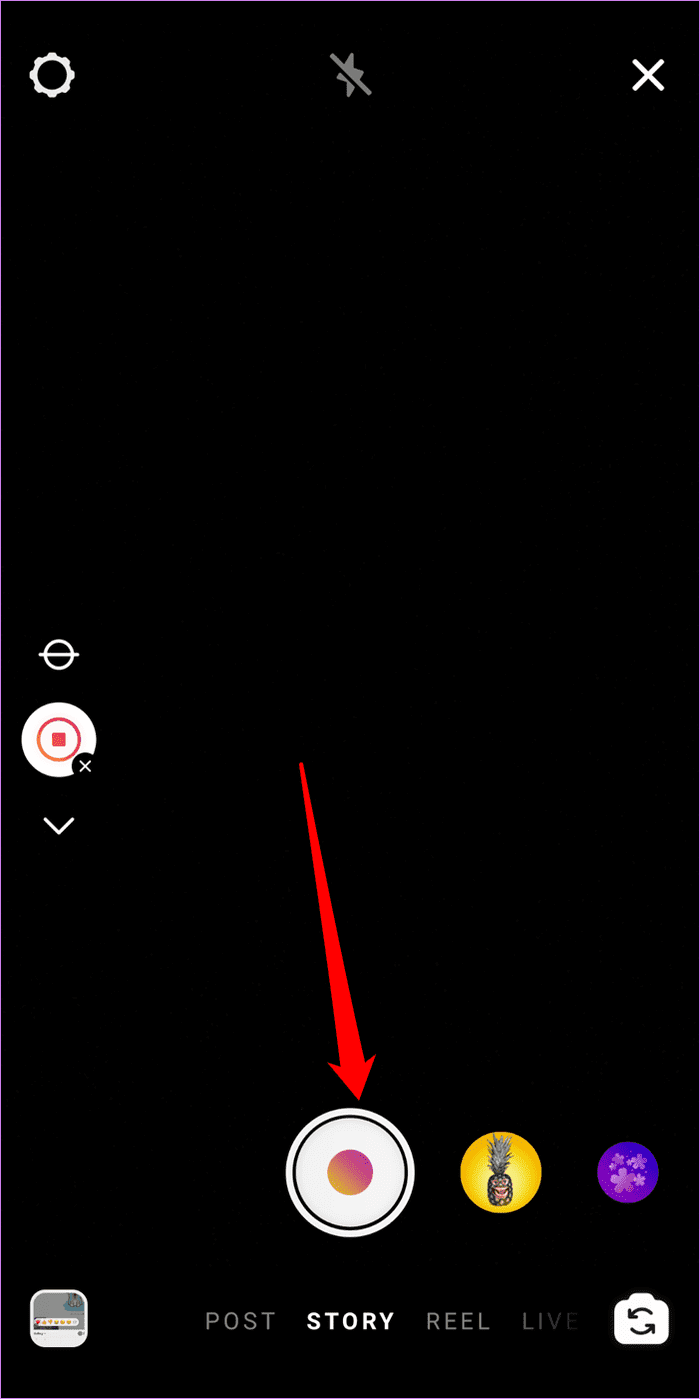Flip the camera
Screen dimensions: 700x1399
click(x=641, y=1320)
